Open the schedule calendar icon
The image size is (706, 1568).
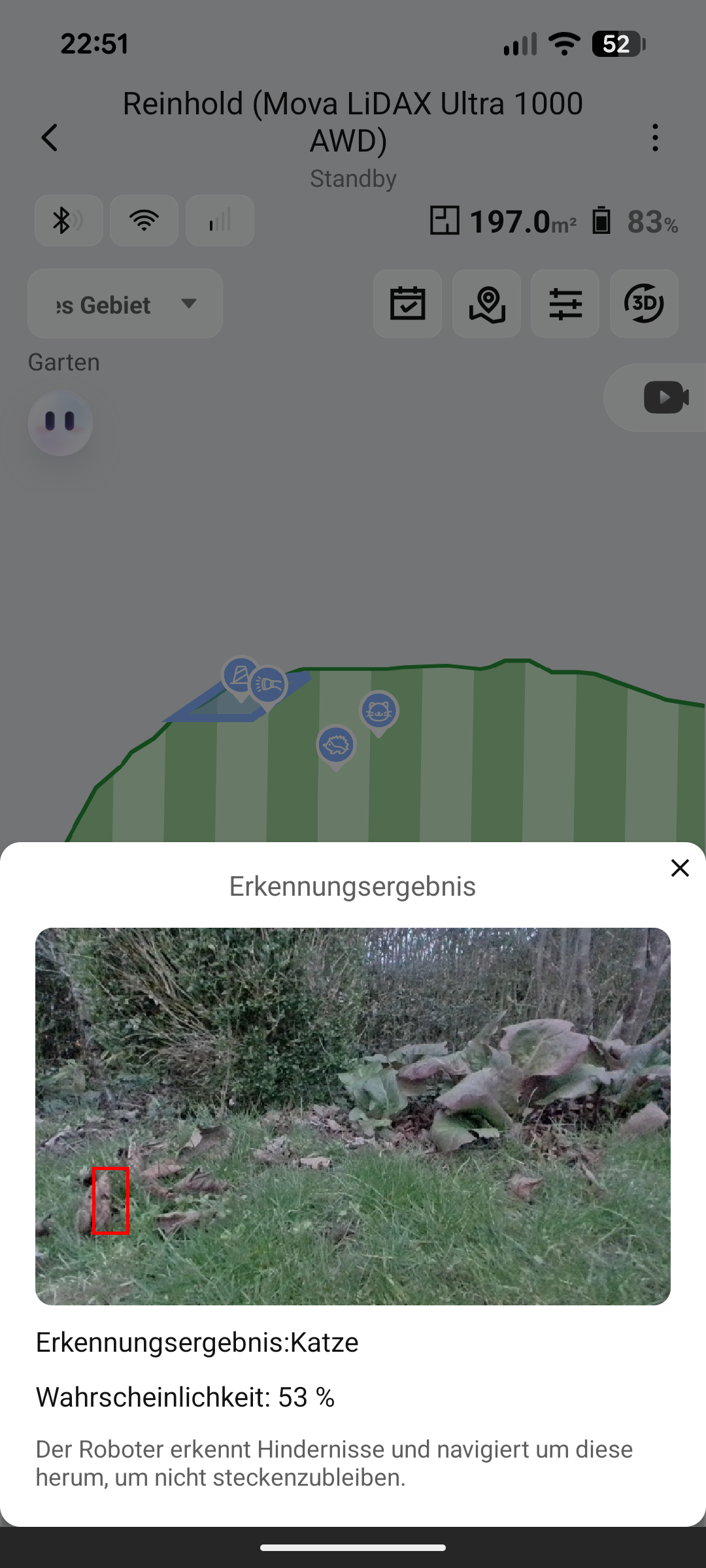coord(407,303)
